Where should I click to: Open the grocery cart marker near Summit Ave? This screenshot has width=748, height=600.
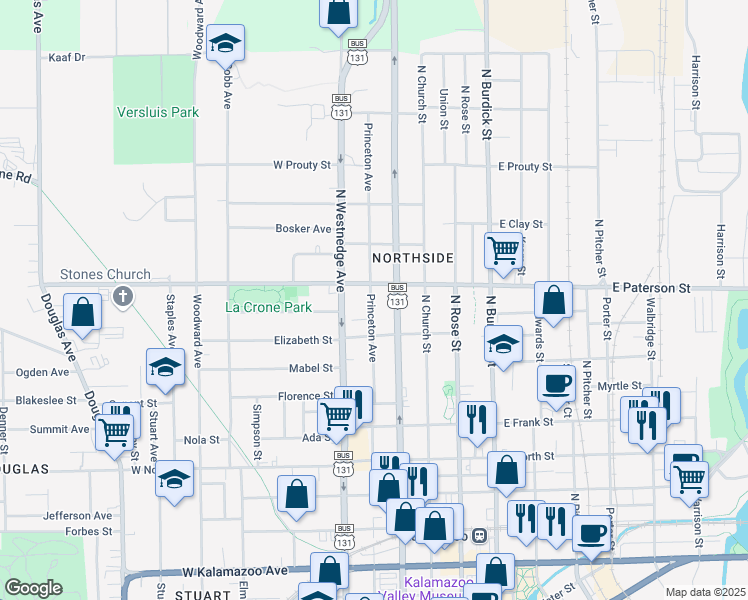pos(115,432)
